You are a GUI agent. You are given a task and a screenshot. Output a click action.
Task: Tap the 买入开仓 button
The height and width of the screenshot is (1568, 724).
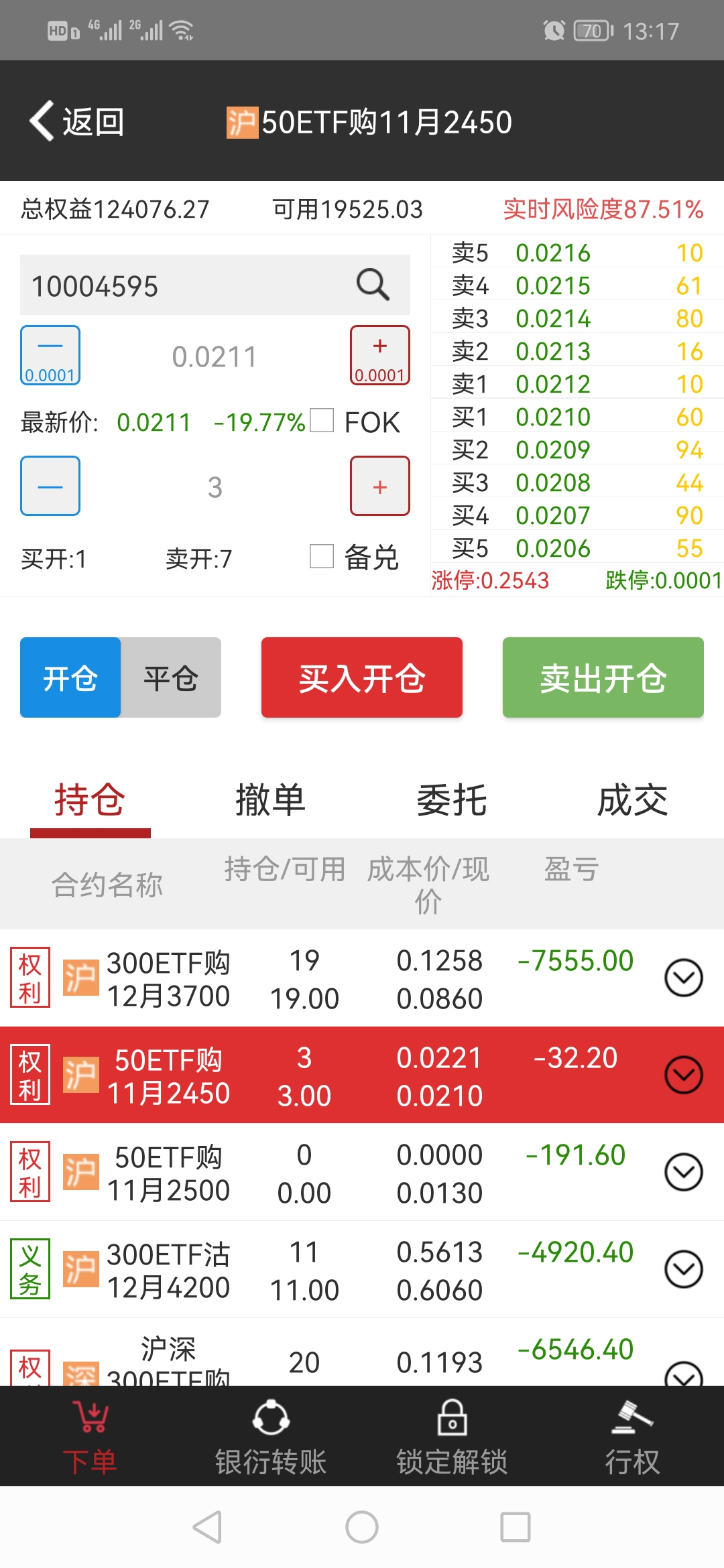pyautogui.click(x=362, y=677)
